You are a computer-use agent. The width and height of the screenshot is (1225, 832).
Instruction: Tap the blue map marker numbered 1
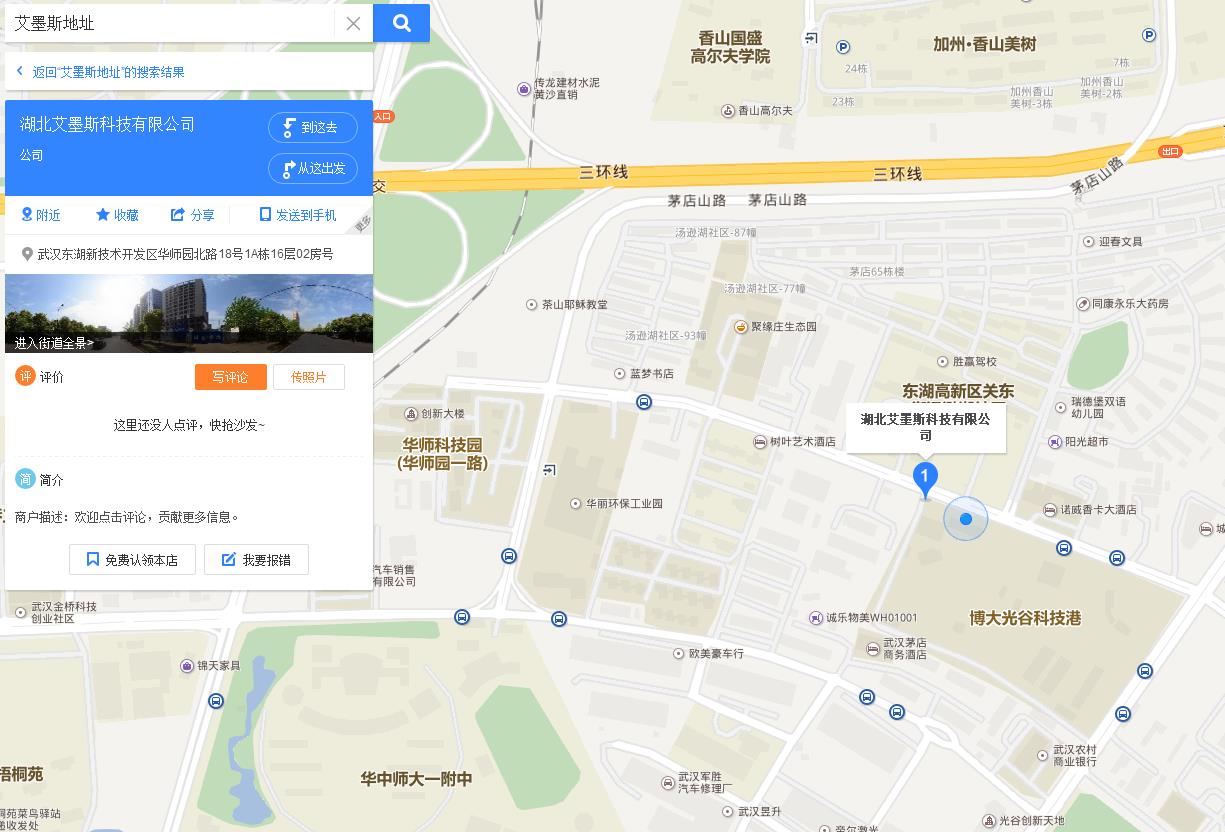(925, 477)
